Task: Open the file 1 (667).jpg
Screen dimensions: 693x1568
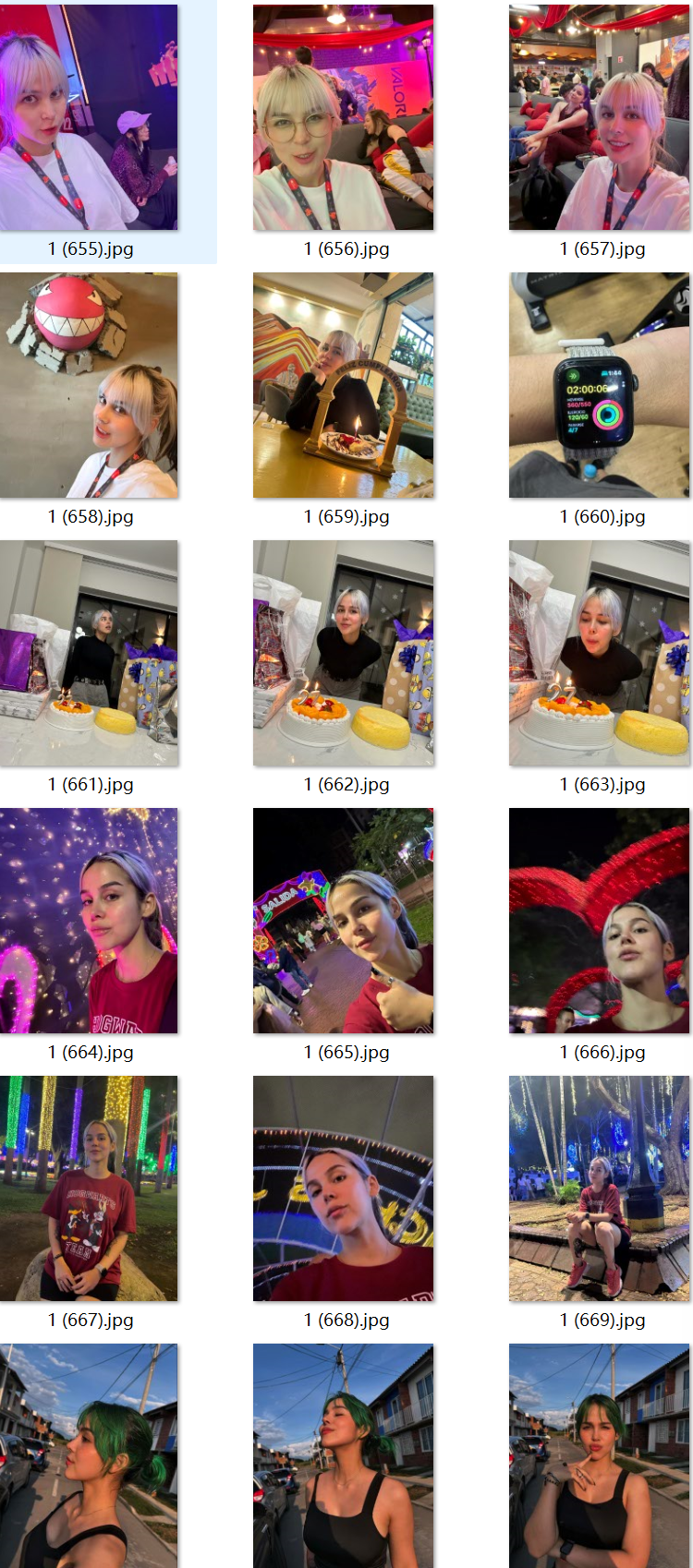Action: pyautogui.click(x=89, y=1188)
